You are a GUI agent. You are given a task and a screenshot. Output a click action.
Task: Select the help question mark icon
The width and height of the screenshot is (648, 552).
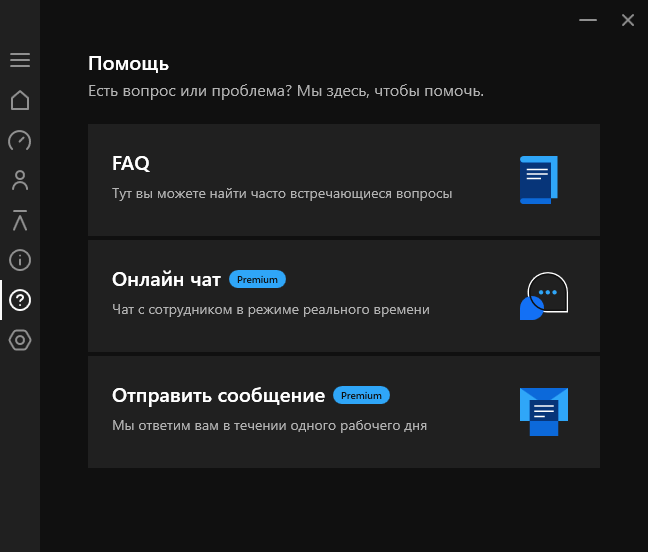(20, 300)
